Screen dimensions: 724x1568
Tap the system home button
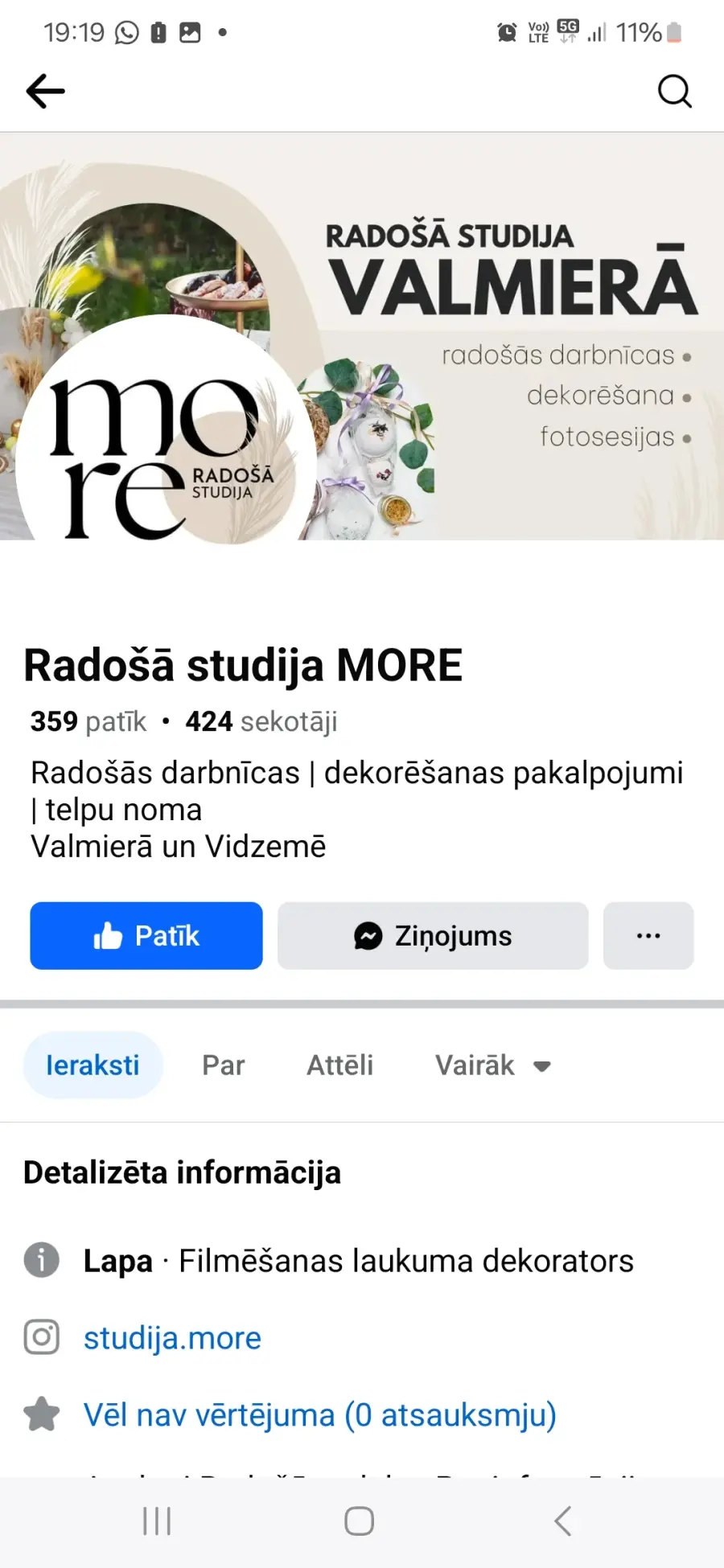coord(359,1521)
